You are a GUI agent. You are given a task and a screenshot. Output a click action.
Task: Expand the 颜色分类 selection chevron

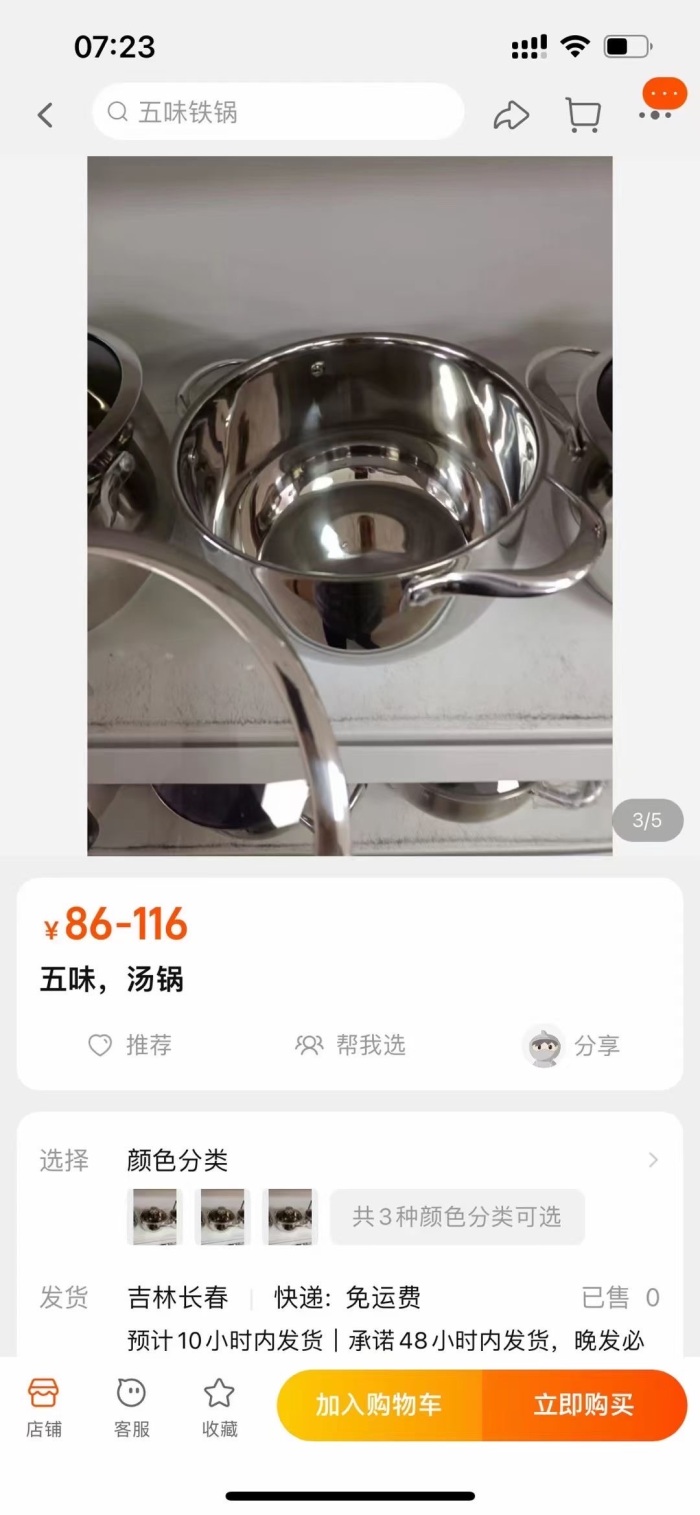(x=653, y=1160)
